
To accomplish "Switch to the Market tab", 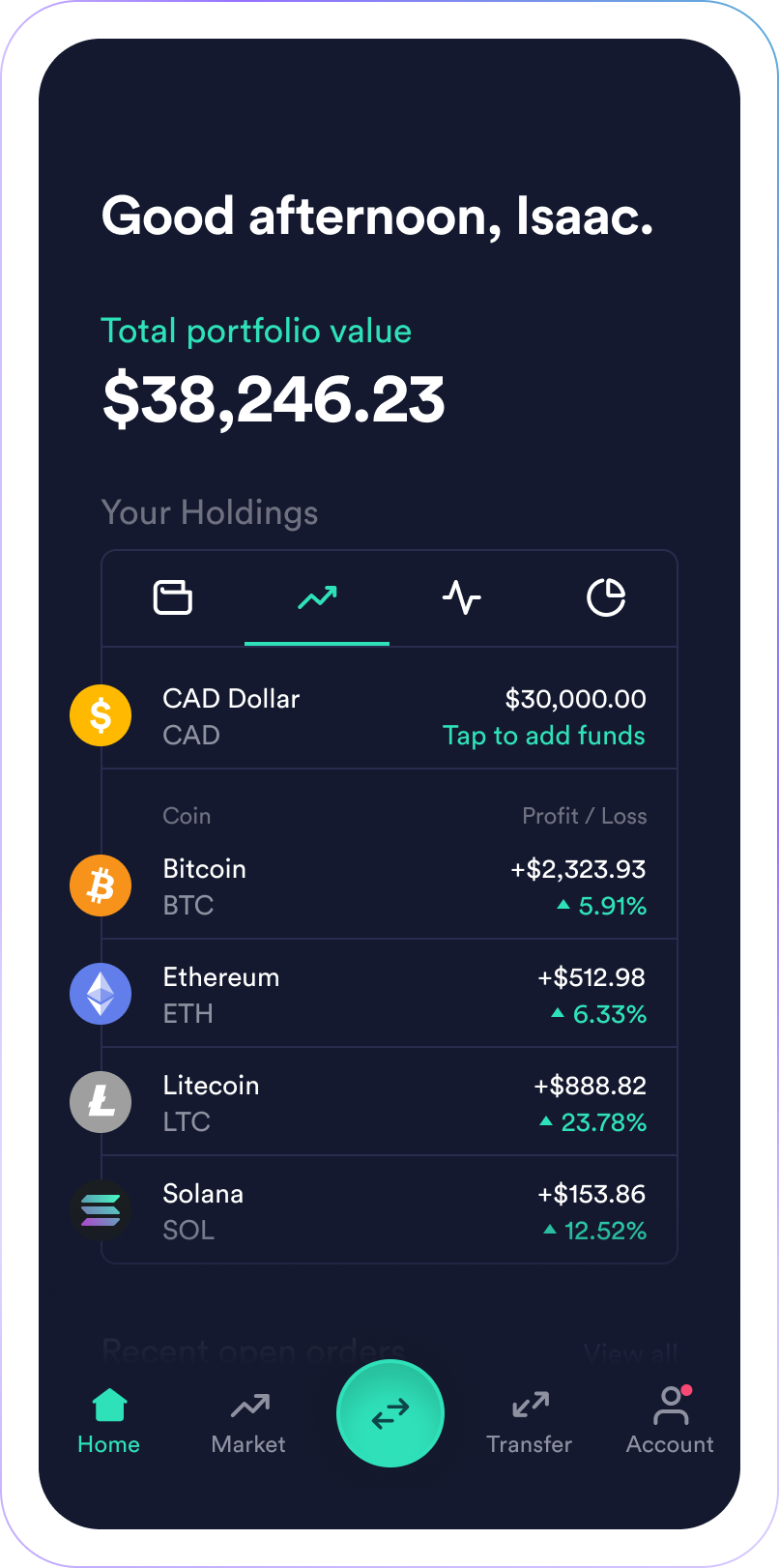I will pos(248,1422).
